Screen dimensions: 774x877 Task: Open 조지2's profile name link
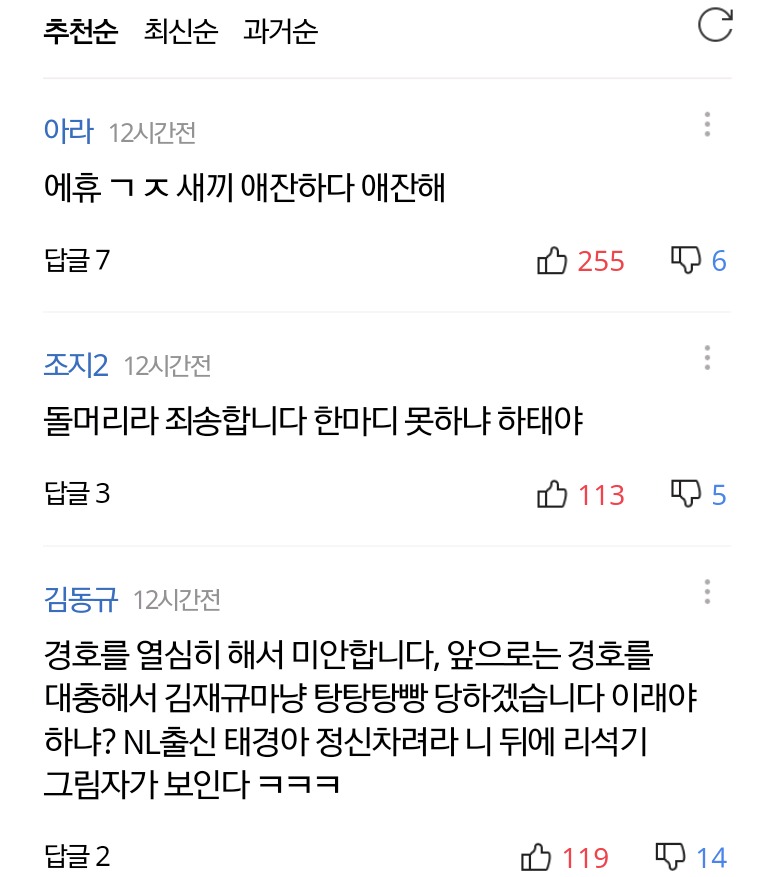(x=76, y=365)
